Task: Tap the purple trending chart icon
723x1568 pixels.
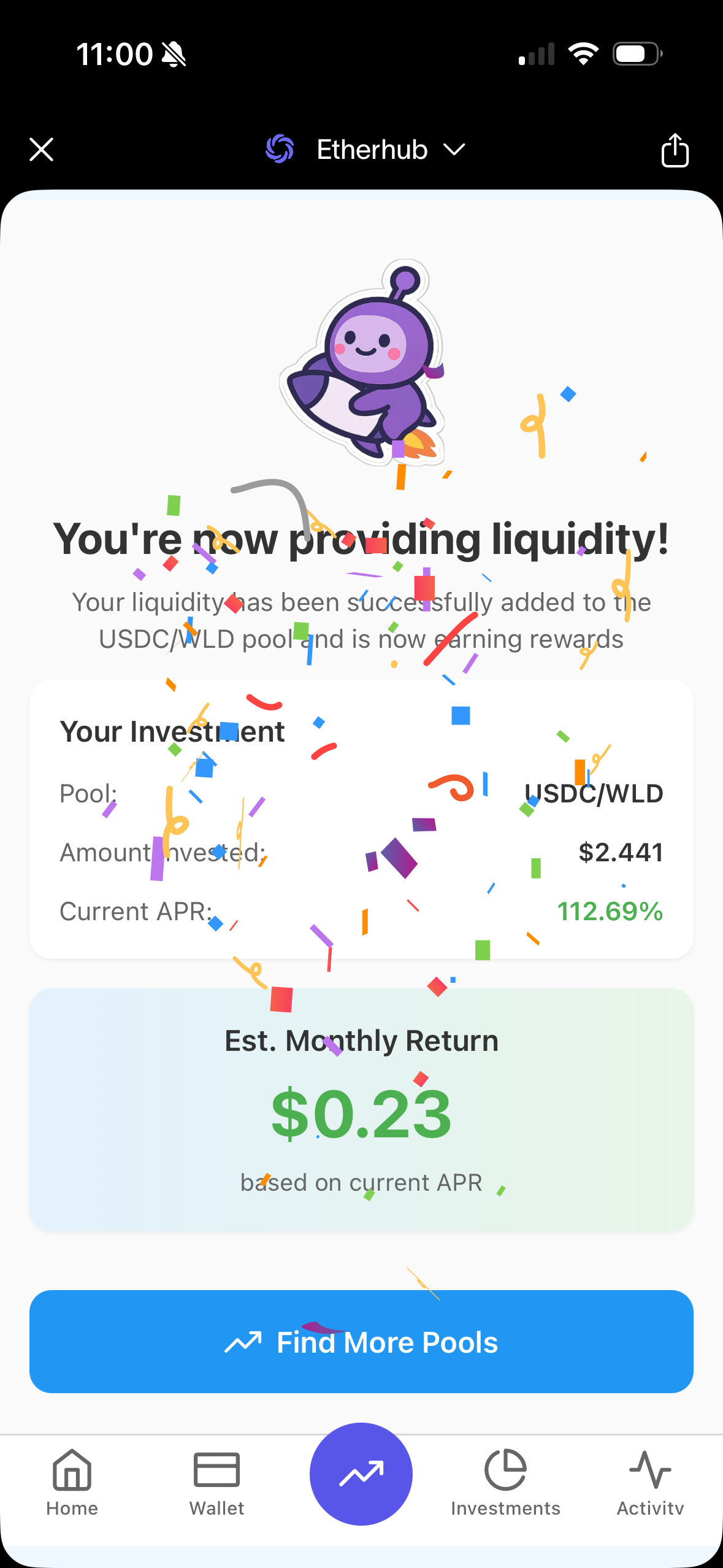Action: pyautogui.click(x=361, y=1474)
